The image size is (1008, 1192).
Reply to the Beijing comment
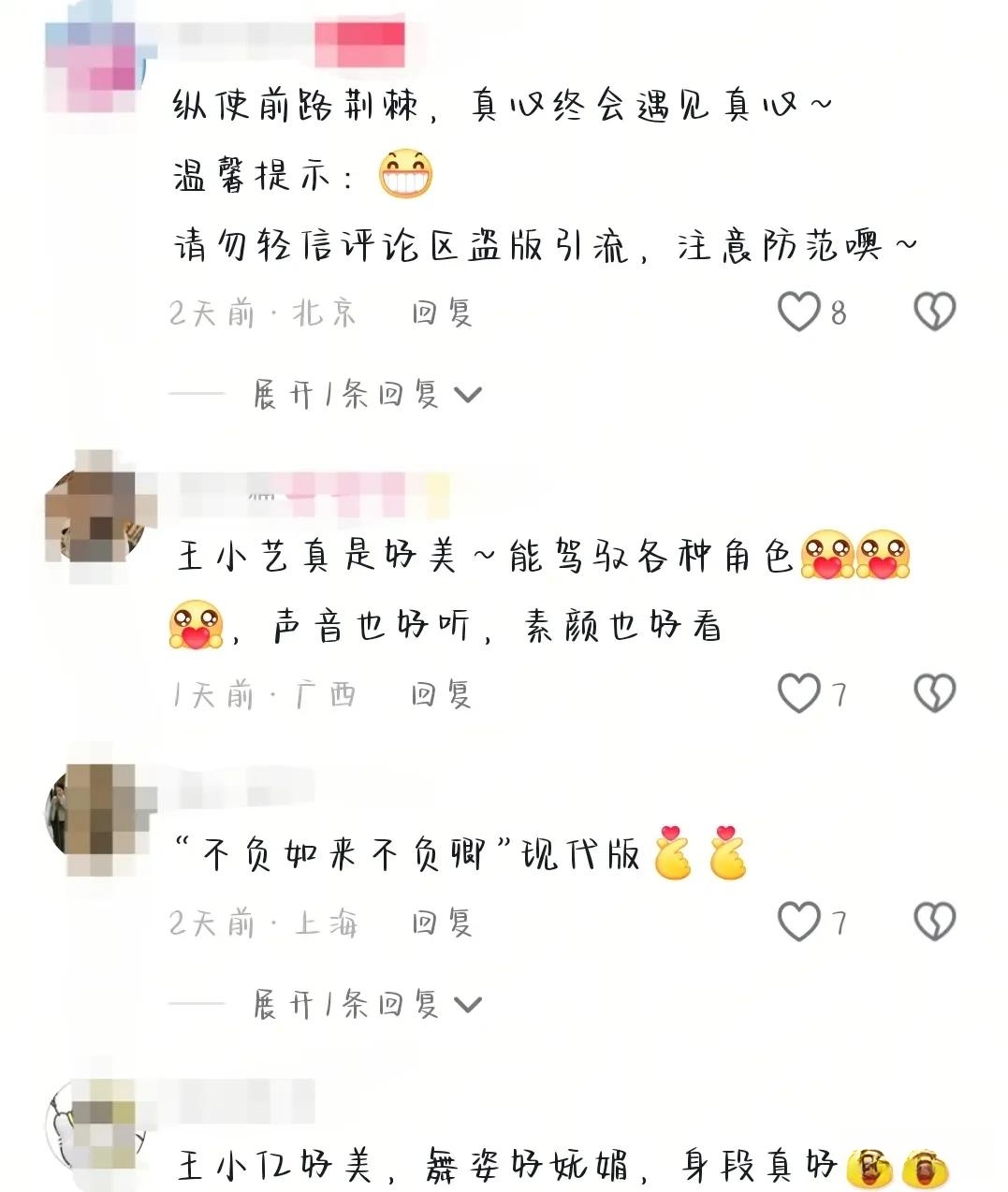tap(442, 313)
